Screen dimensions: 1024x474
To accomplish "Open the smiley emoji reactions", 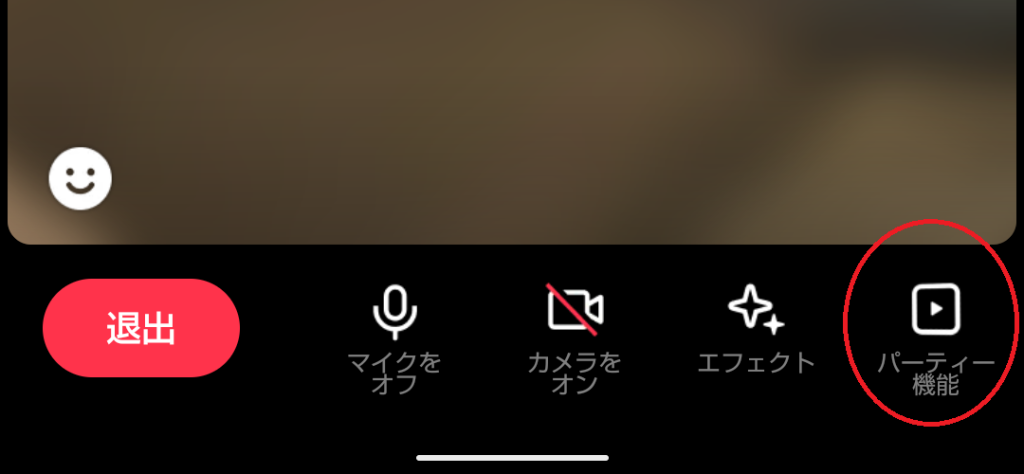I will pyautogui.click(x=80, y=180).
